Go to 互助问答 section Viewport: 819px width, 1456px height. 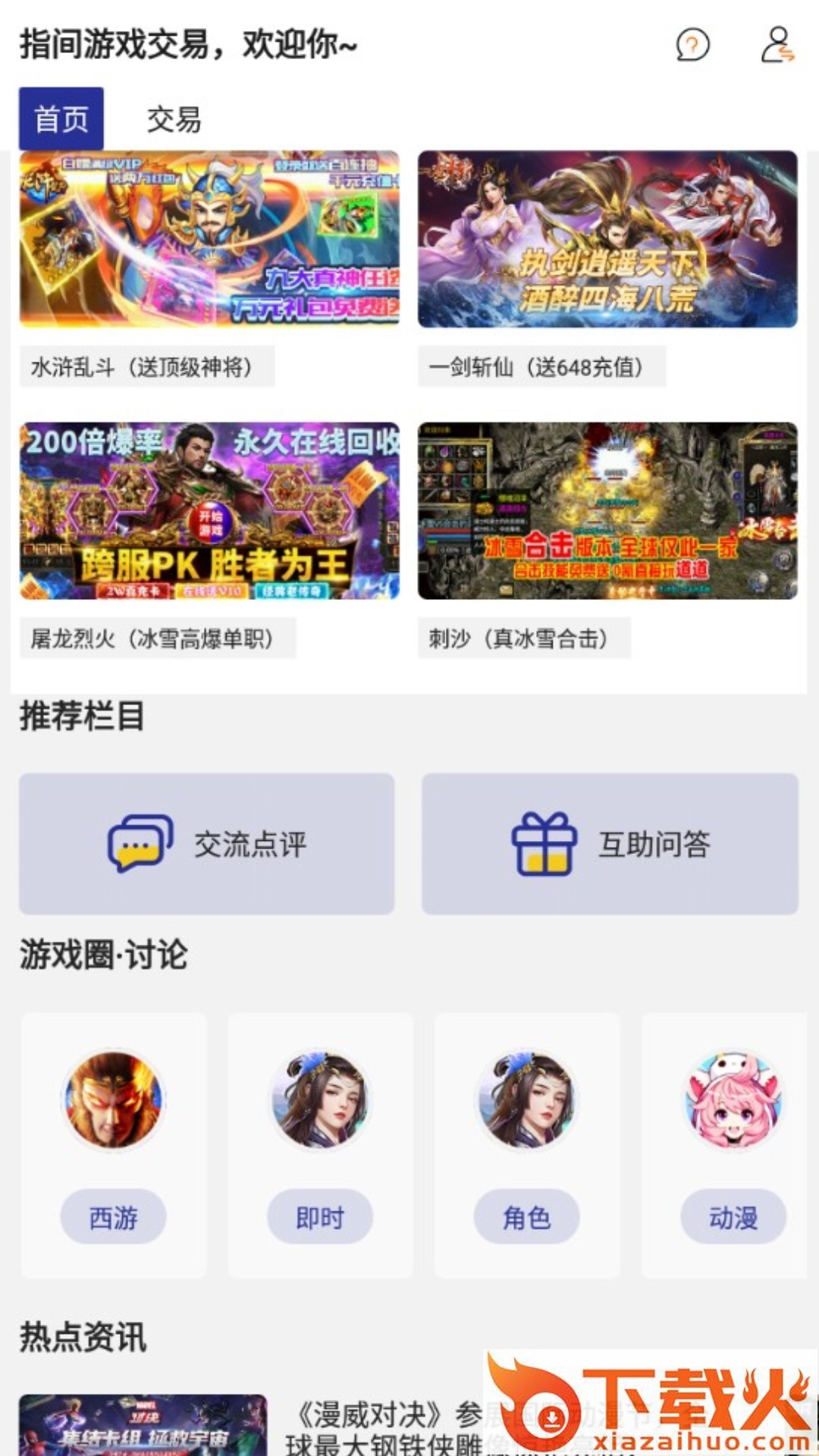click(610, 843)
